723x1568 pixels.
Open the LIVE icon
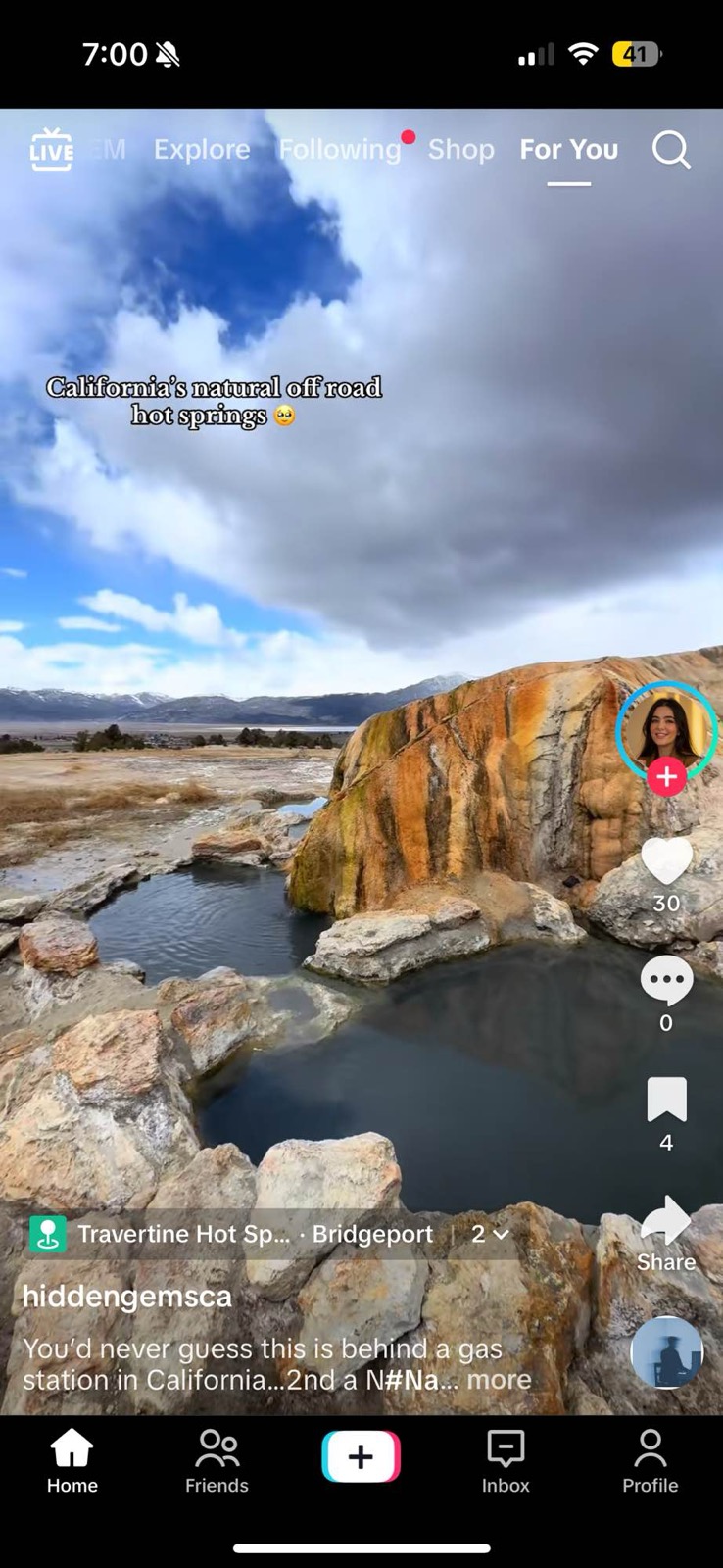pyautogui.click(x=51, y=150)
